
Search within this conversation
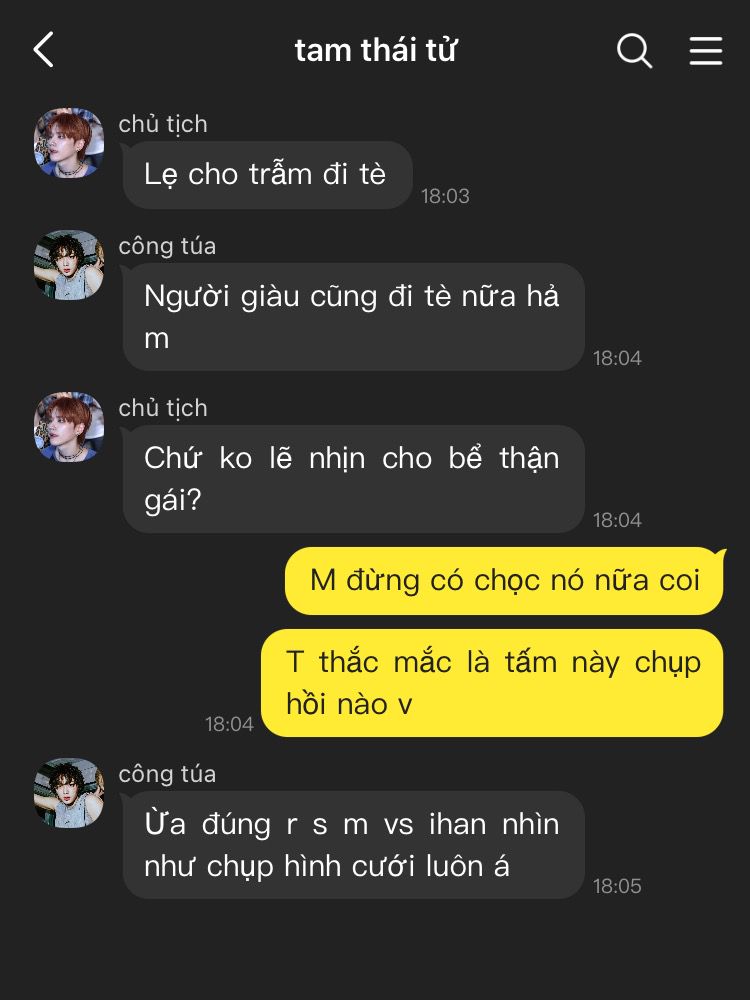coord(634,50)
